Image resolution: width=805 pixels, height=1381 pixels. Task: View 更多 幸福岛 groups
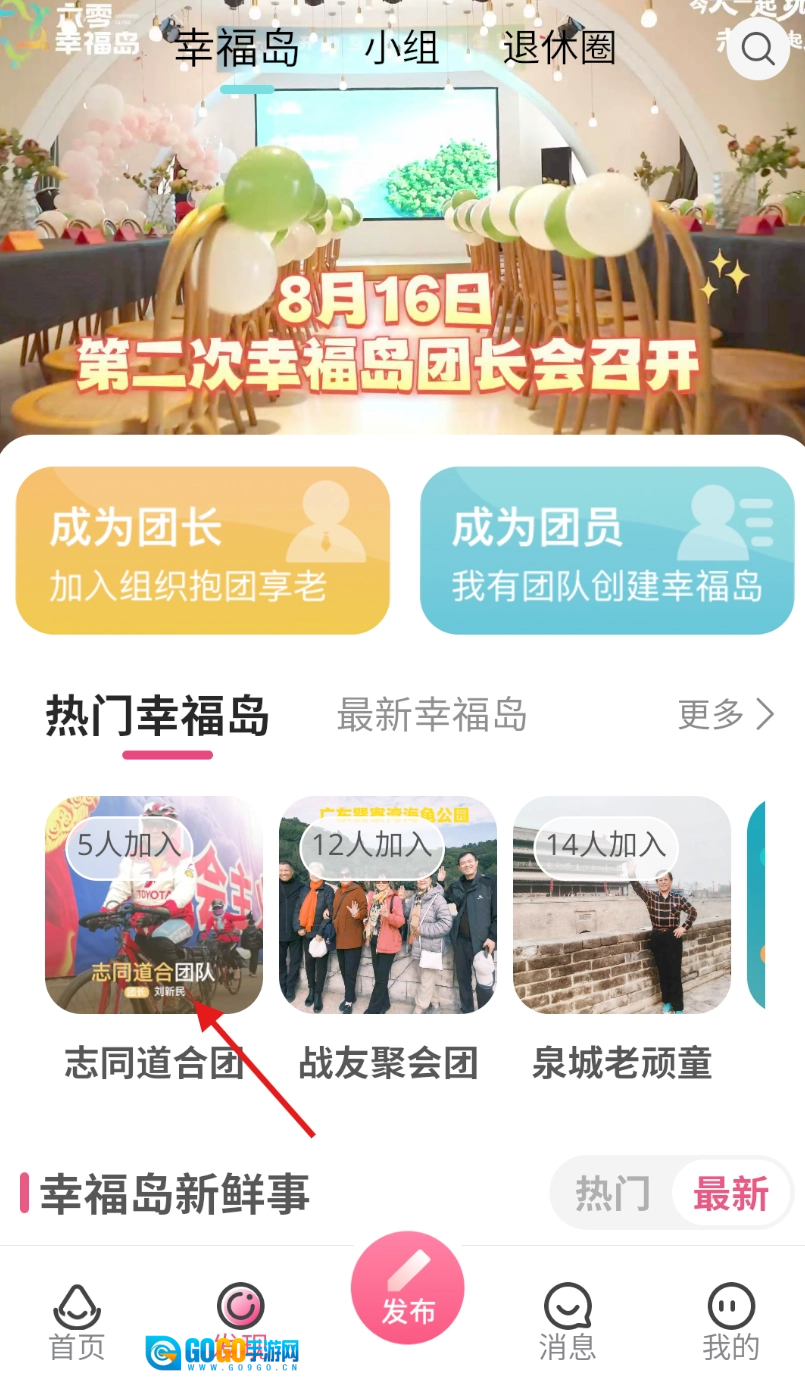pos(725,714)
